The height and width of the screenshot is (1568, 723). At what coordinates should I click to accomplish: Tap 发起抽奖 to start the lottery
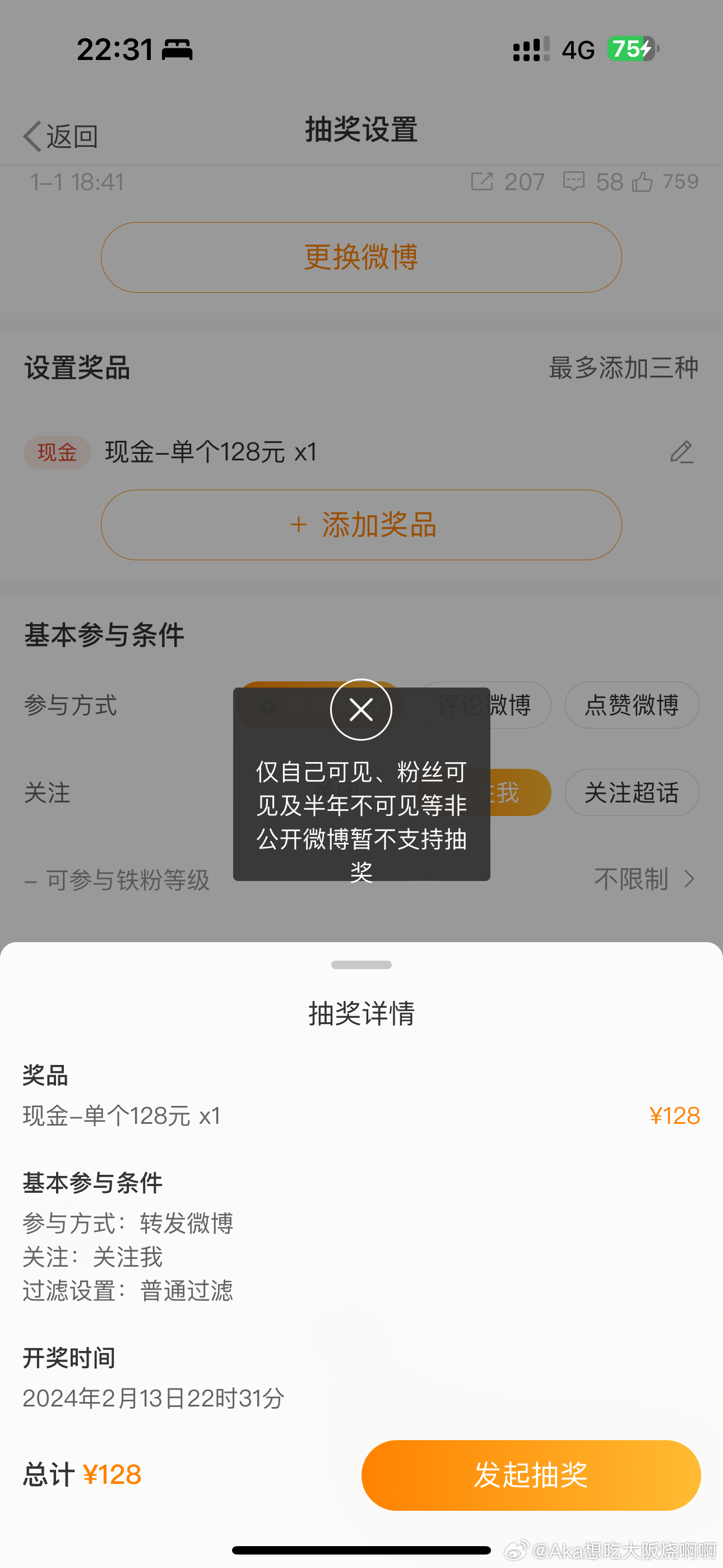point(531,1474)
